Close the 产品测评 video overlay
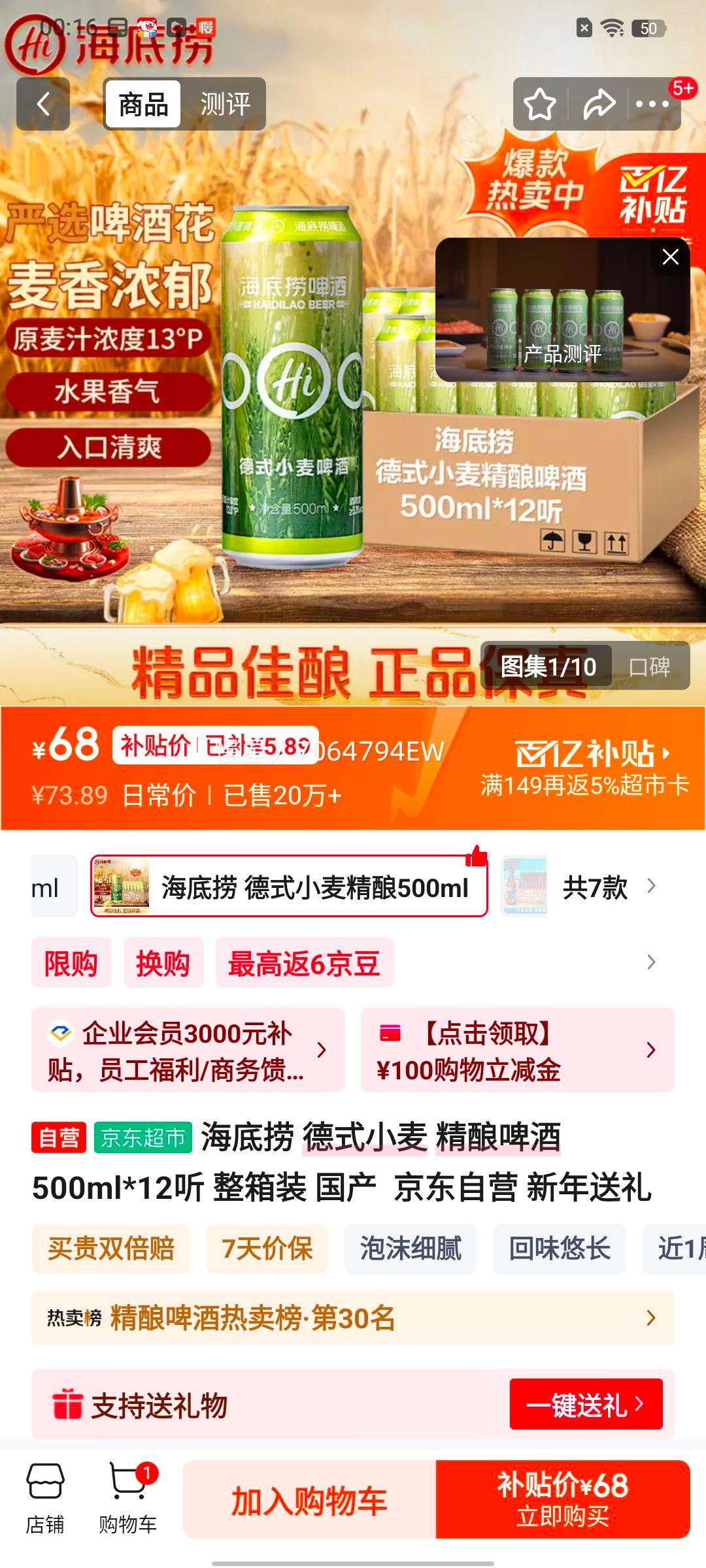Image resolution: width=706 pixels, height=1568 pixels. click(670, 257)
